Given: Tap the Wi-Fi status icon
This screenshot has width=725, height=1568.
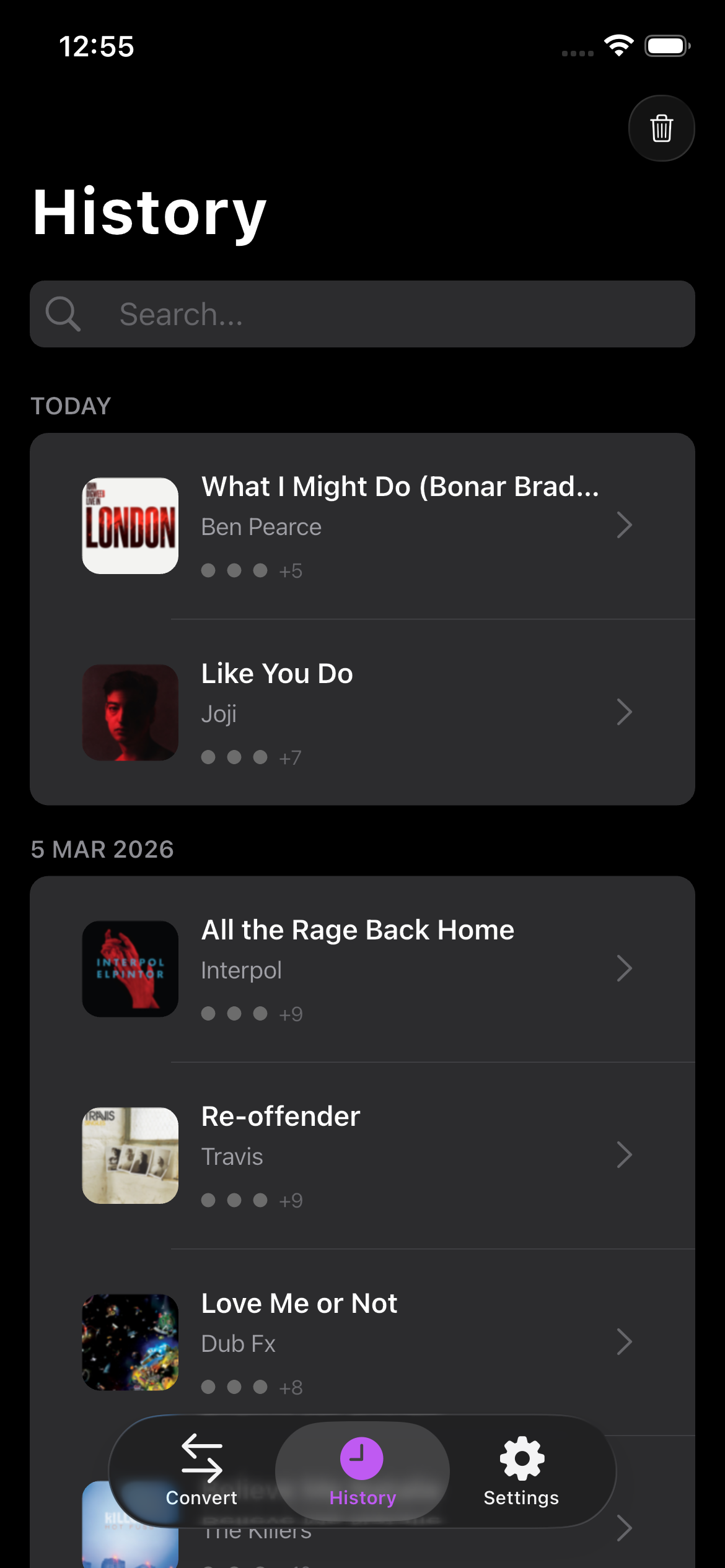Looking at the screenshot, I should (618, 46).
